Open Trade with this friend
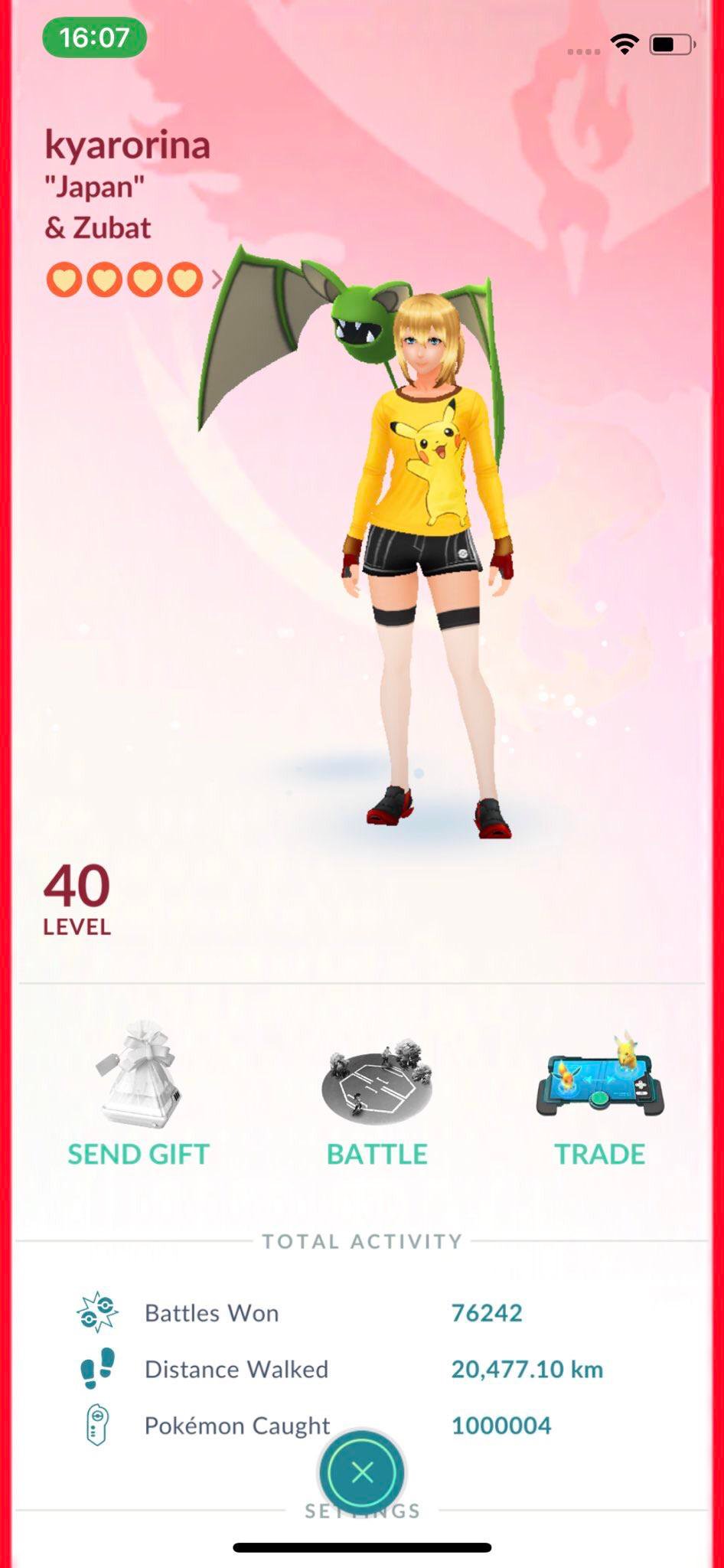The image size is (724, 1568). [x=600, y=1095]
